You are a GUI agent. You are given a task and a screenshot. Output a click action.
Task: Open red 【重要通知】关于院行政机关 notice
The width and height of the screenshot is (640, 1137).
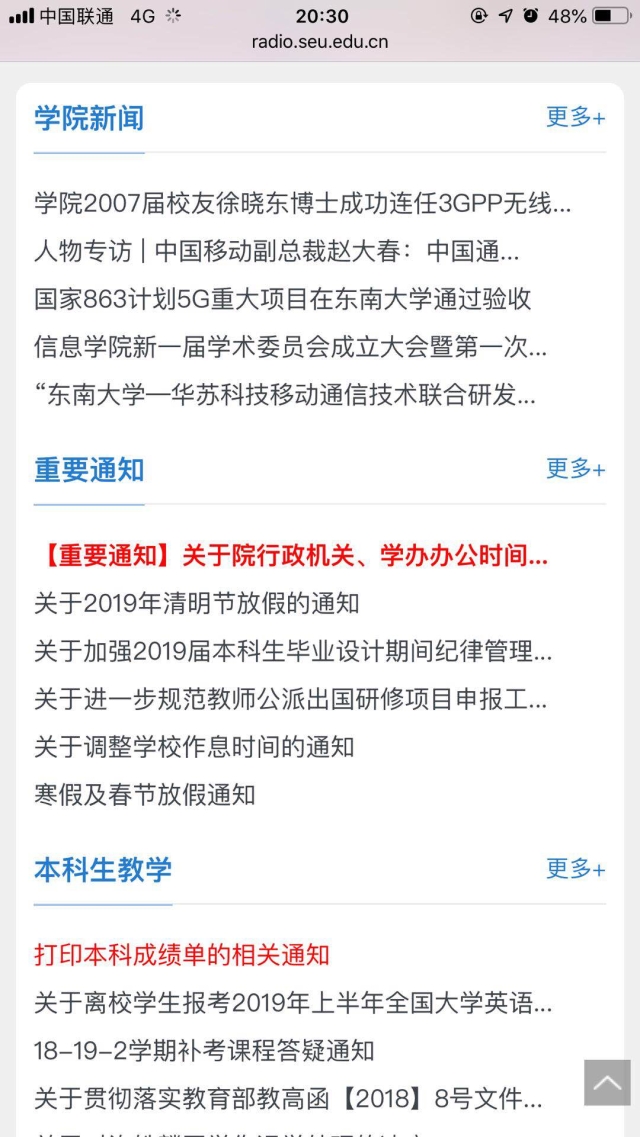coord(290,557)
